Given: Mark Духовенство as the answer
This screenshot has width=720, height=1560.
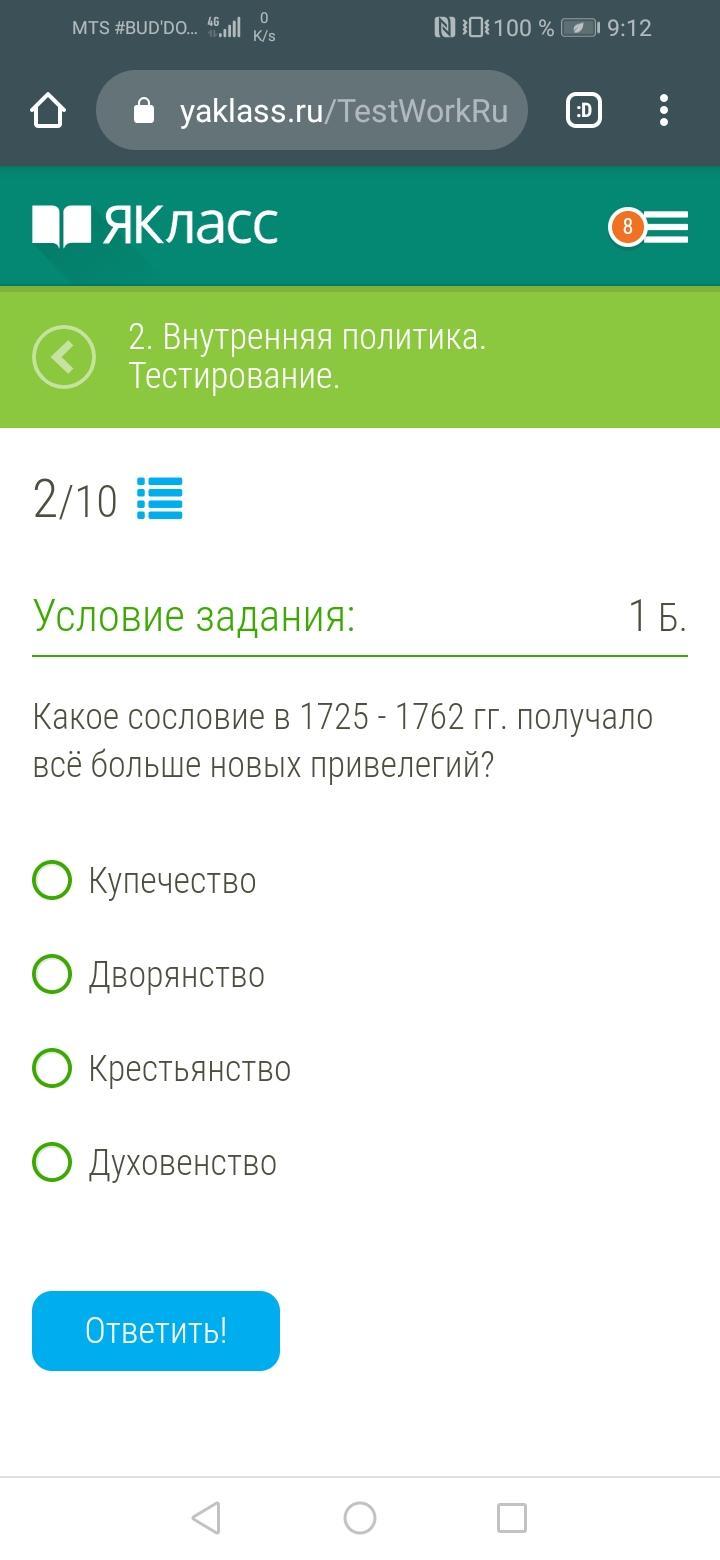Looking at the screenshot, I should tap(155, 1162).
